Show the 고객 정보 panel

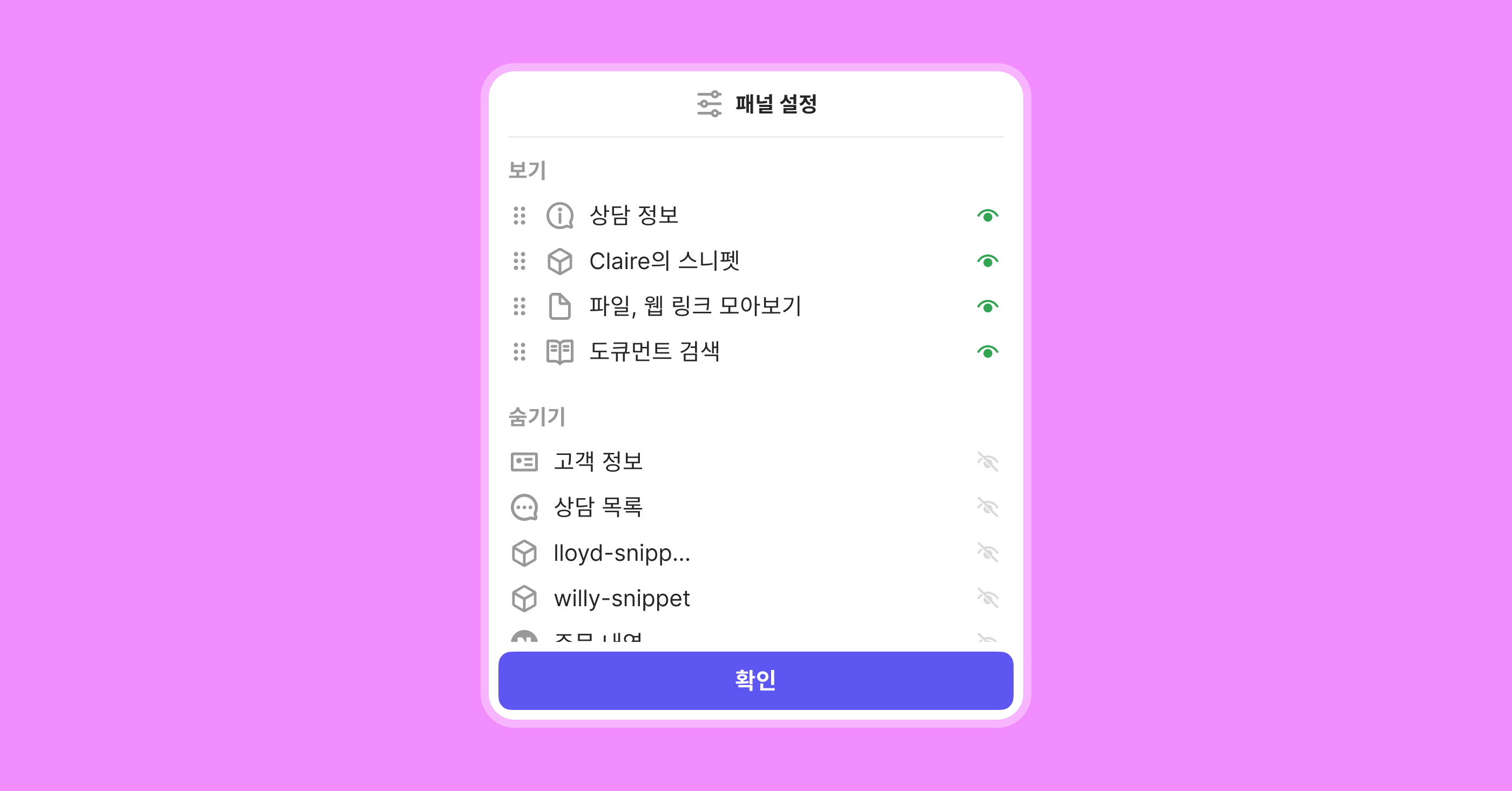(x=987, y=461)
